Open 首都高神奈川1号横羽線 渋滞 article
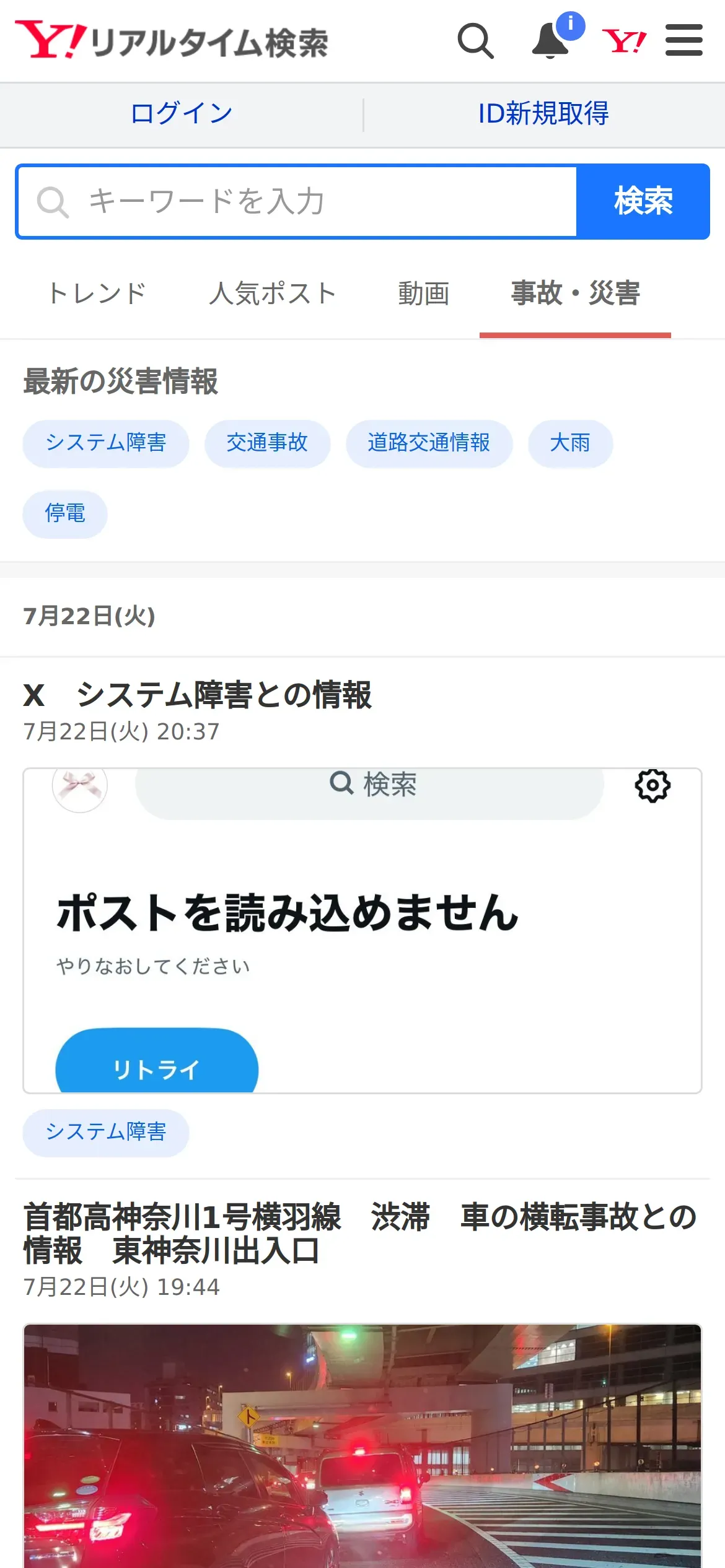 (x=359, y=1234)
